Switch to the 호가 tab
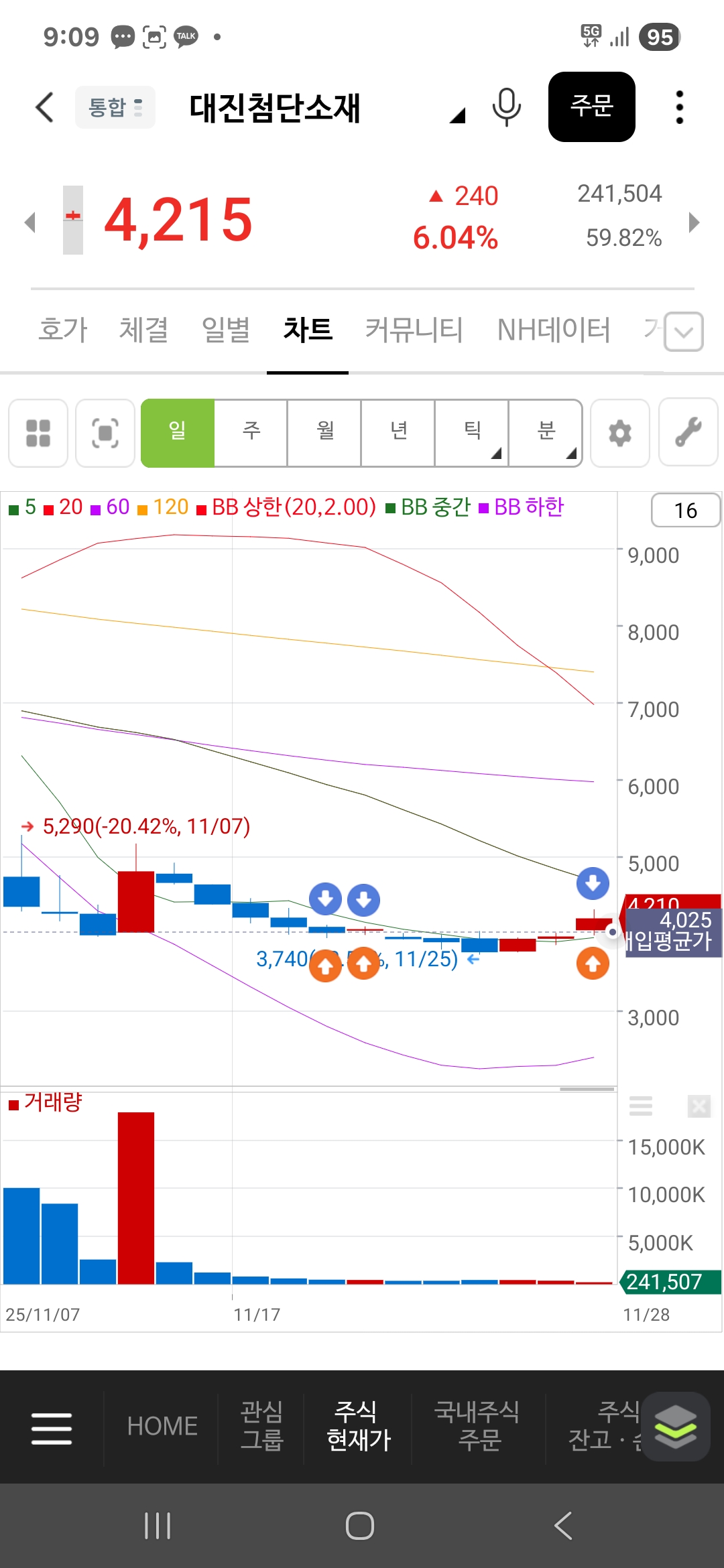This screenshot has width=724, height=1568. pos(63,330)
